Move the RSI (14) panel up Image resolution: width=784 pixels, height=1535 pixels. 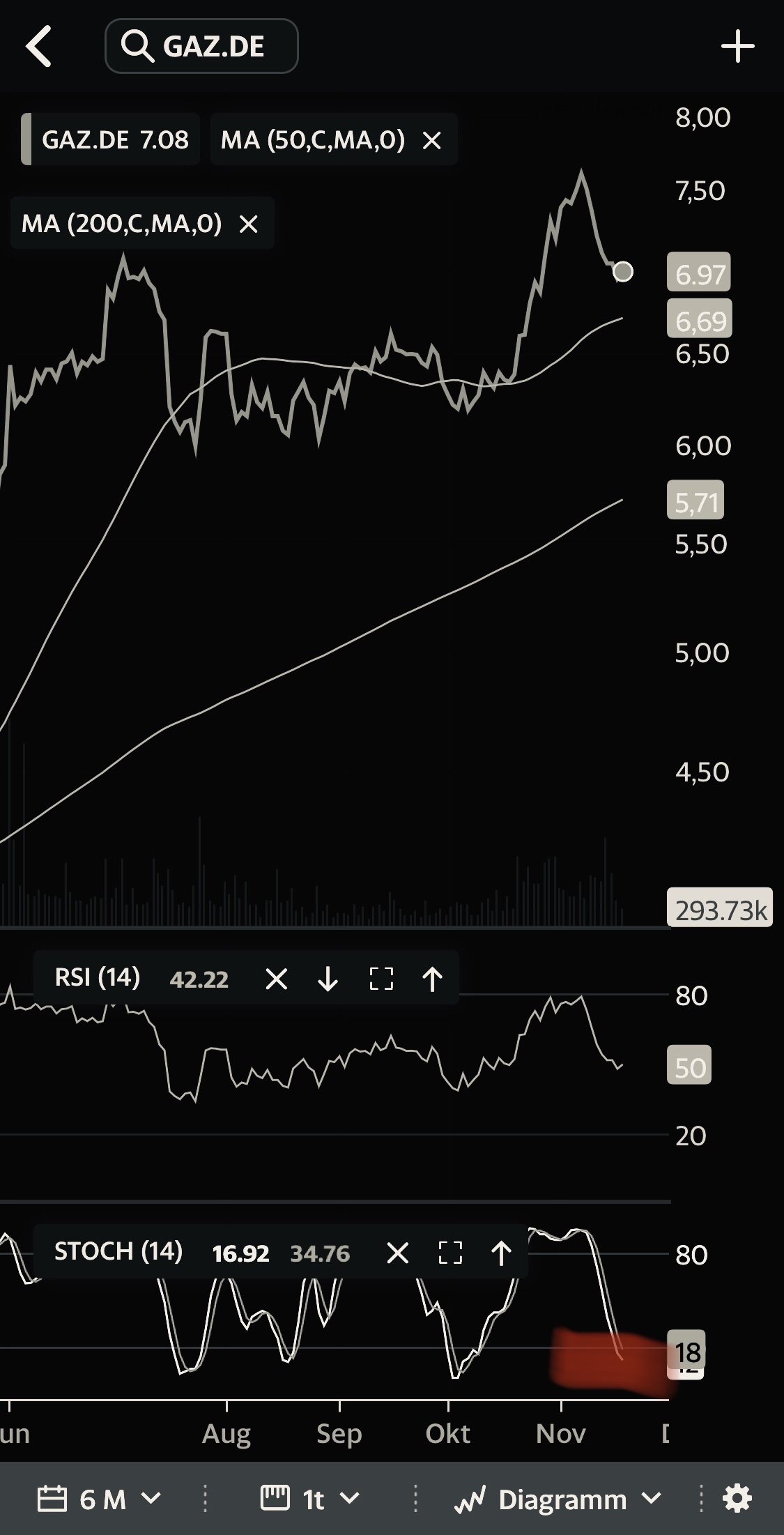coord(432,979)
